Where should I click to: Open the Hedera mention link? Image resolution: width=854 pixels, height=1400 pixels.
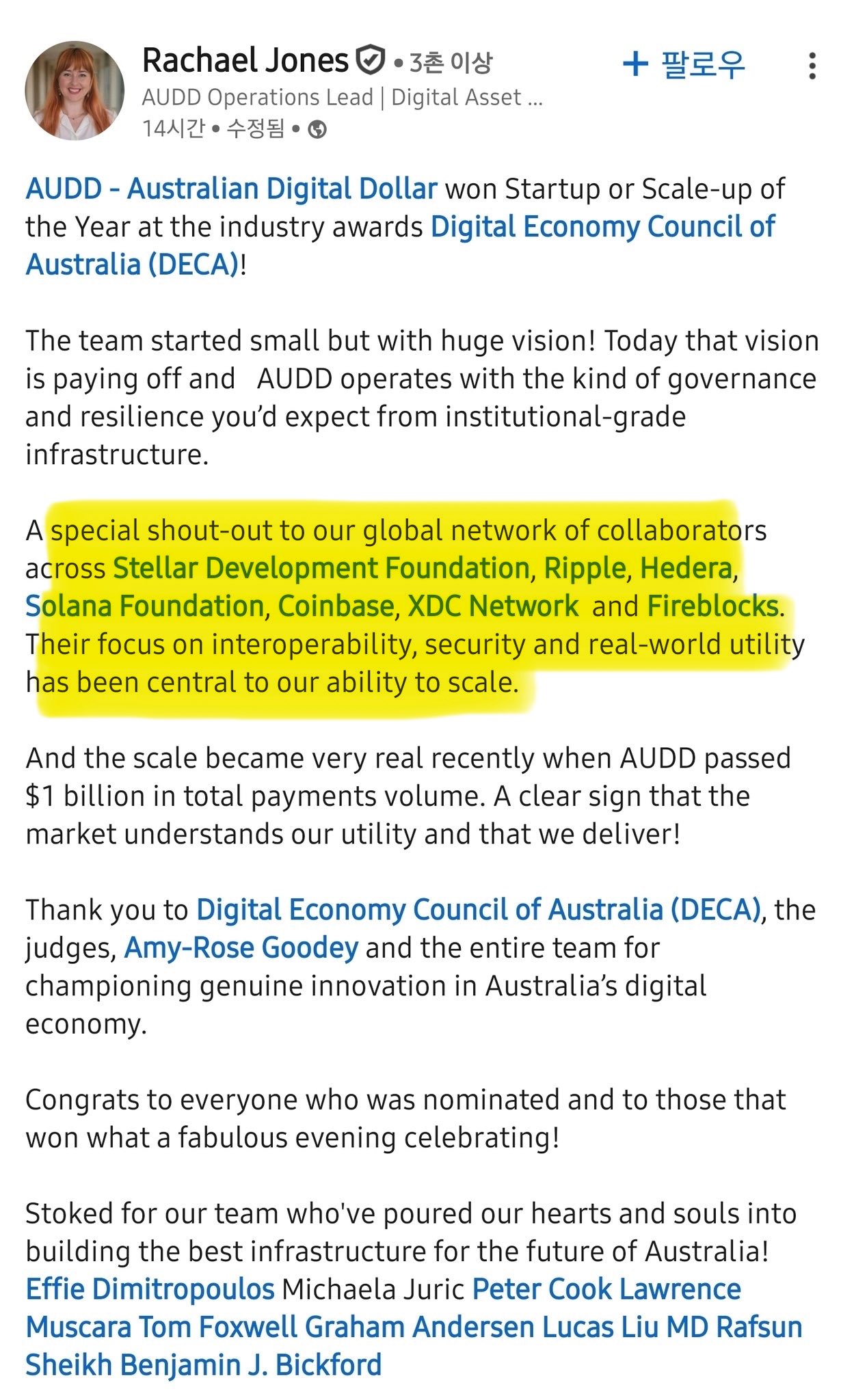pyautogui.click(x=686, y=568)
